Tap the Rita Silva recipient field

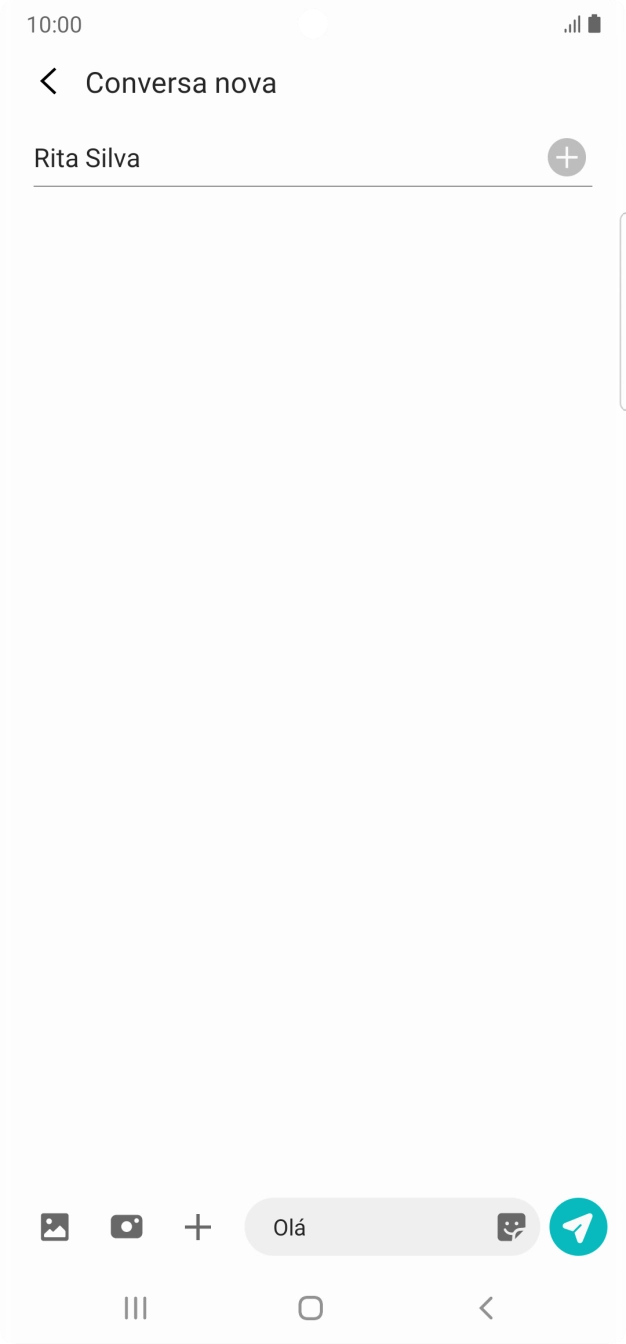(280, 158)
